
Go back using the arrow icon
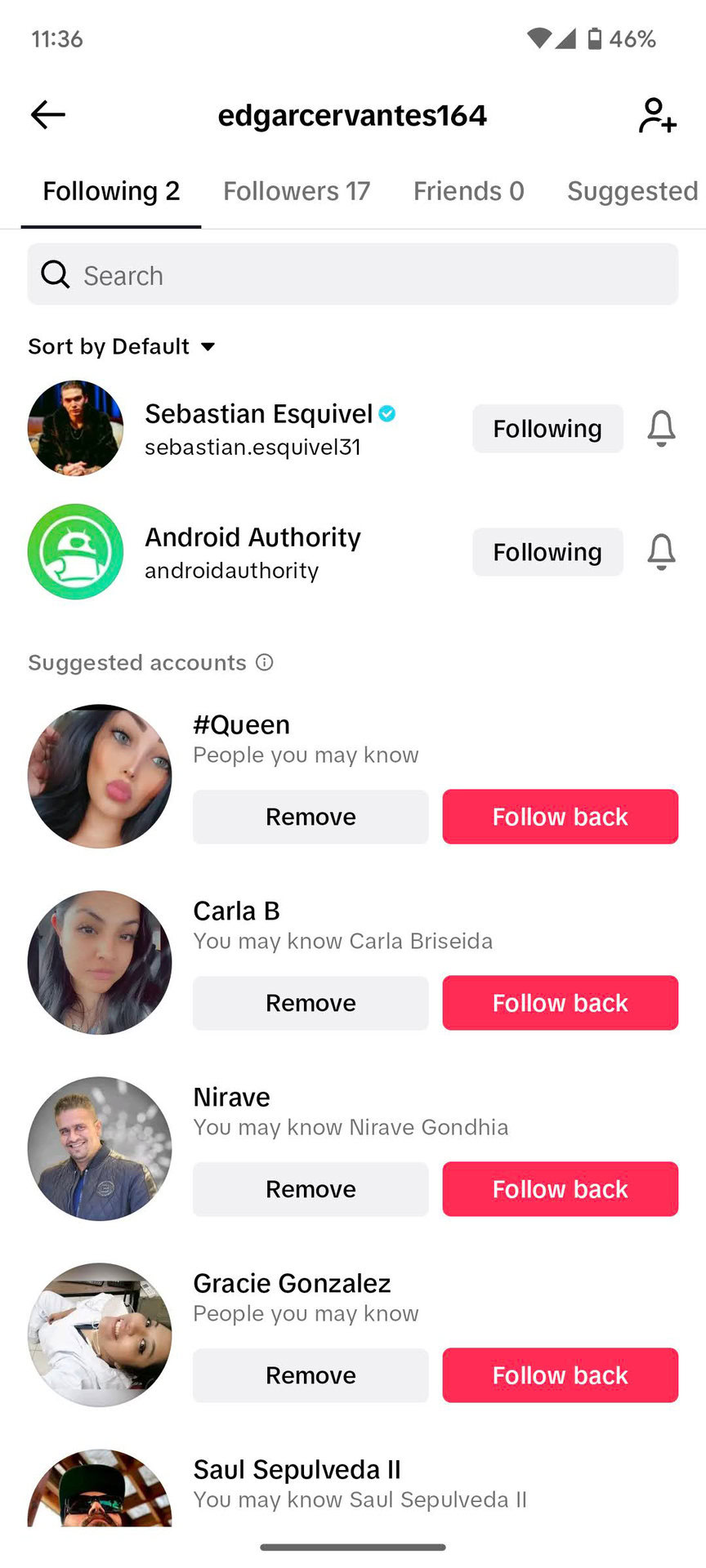47,115
